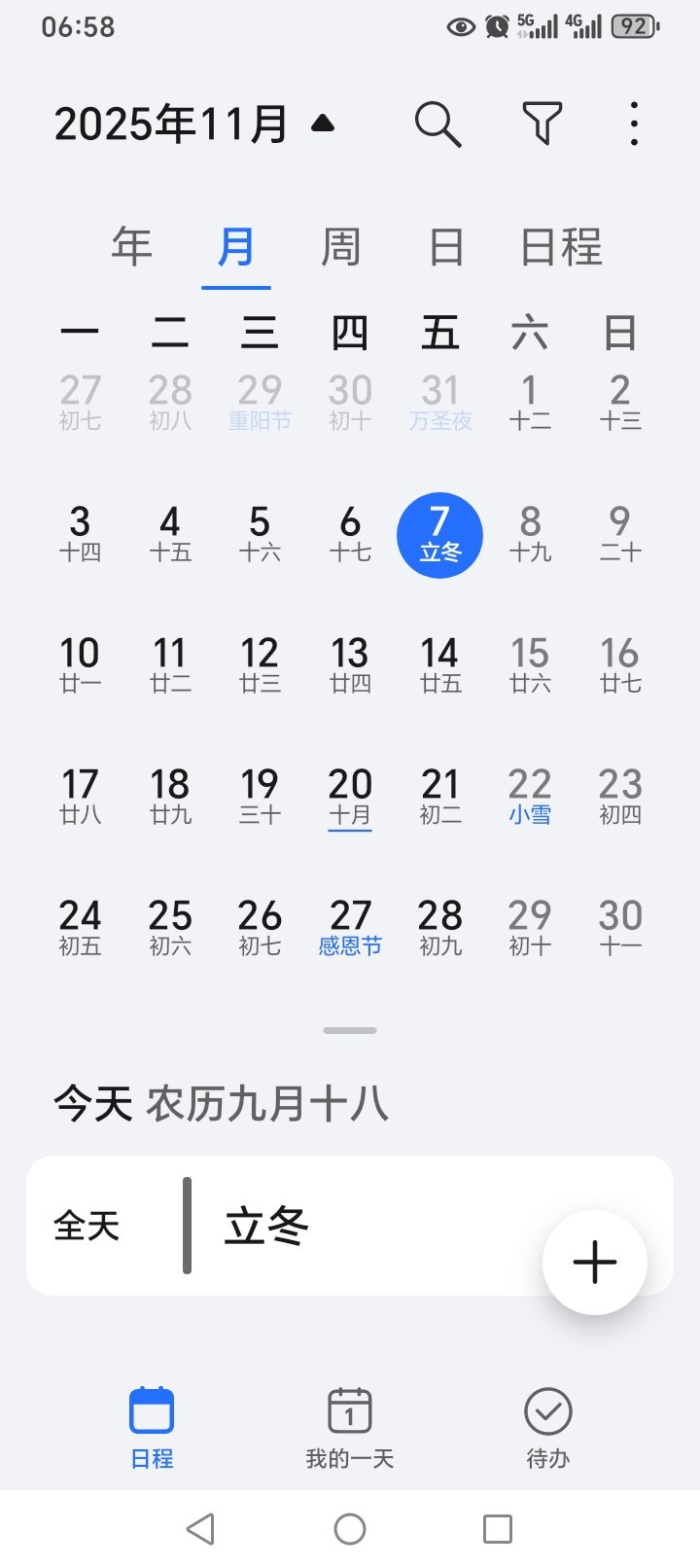Go back with the system back button

coord(200,1529)
